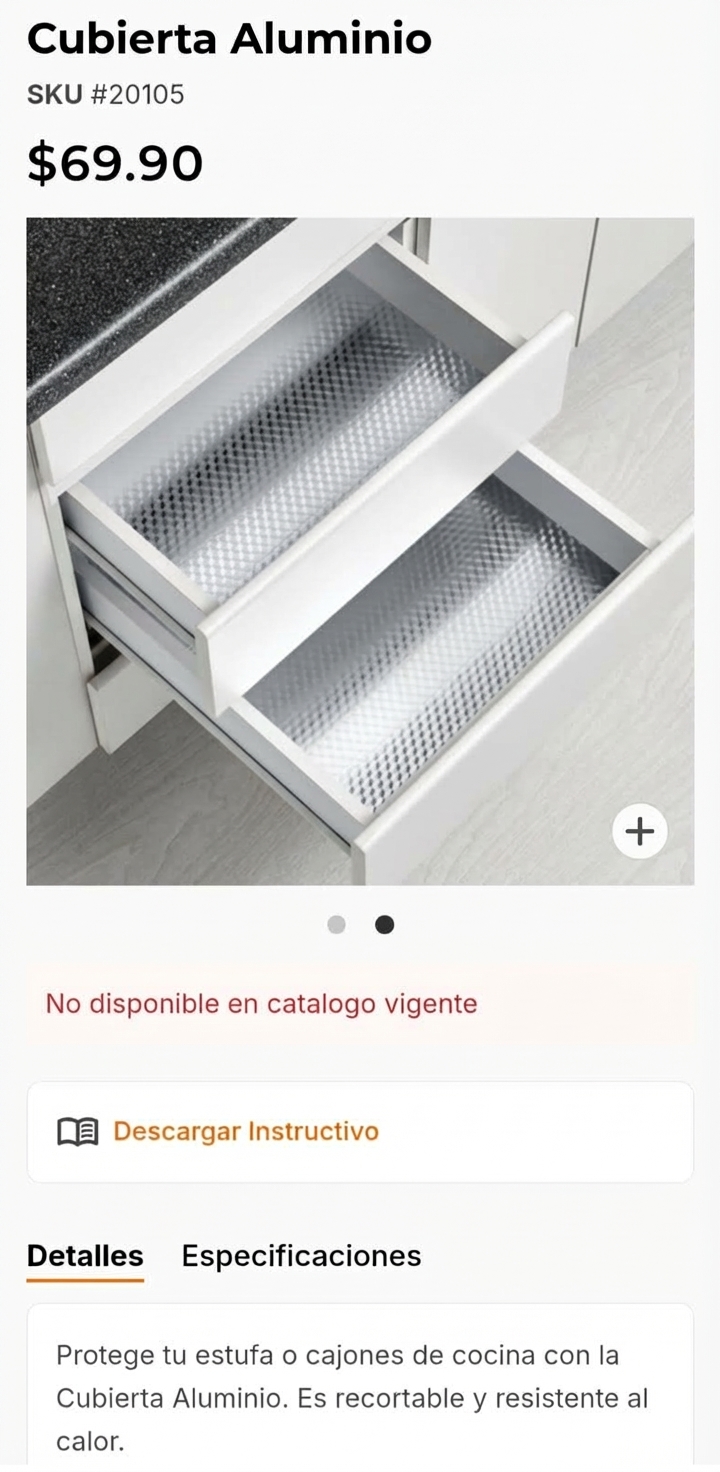720x1472 pixels.
Task: Tap the product title Cubierta Aluminio
Action: point(229,40)
